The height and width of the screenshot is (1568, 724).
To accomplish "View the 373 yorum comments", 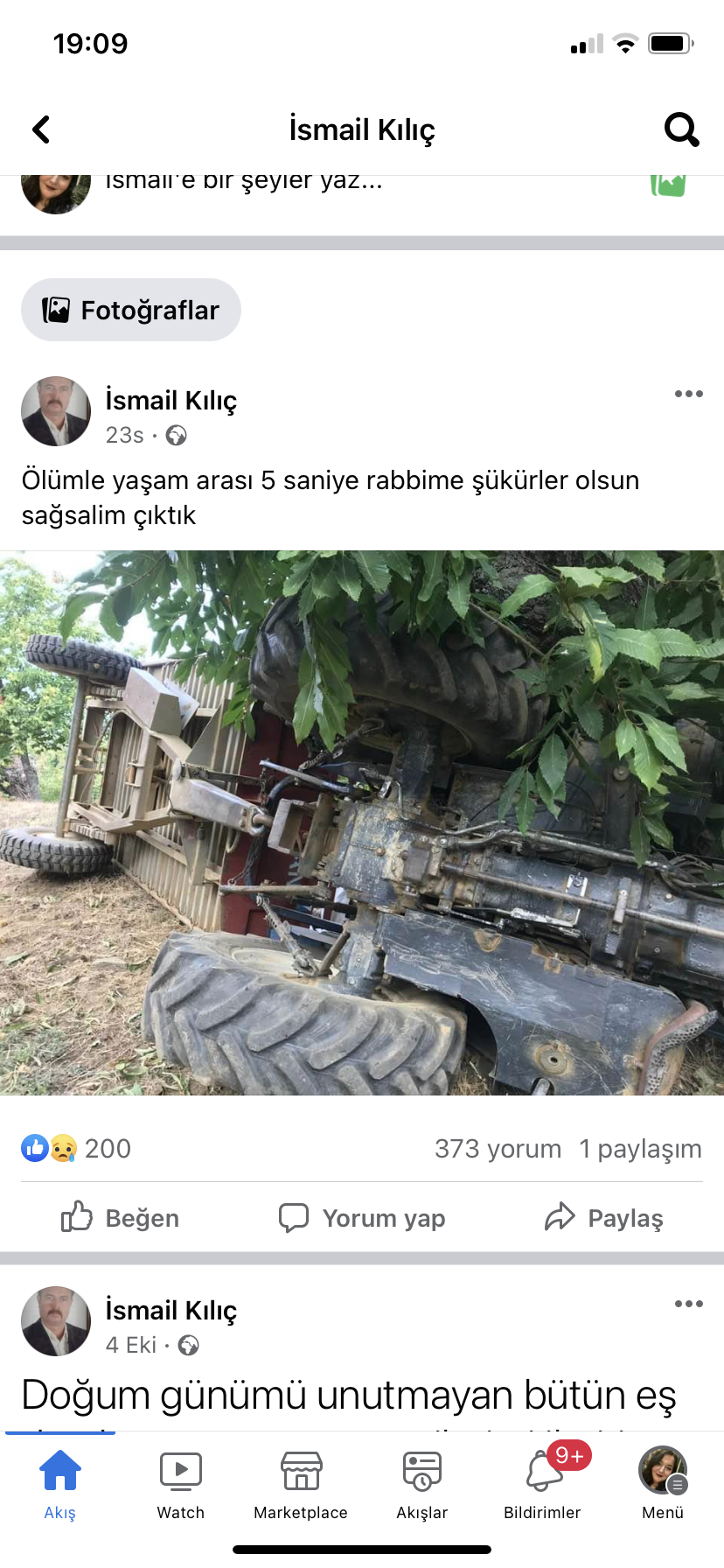I will 498,1149.
